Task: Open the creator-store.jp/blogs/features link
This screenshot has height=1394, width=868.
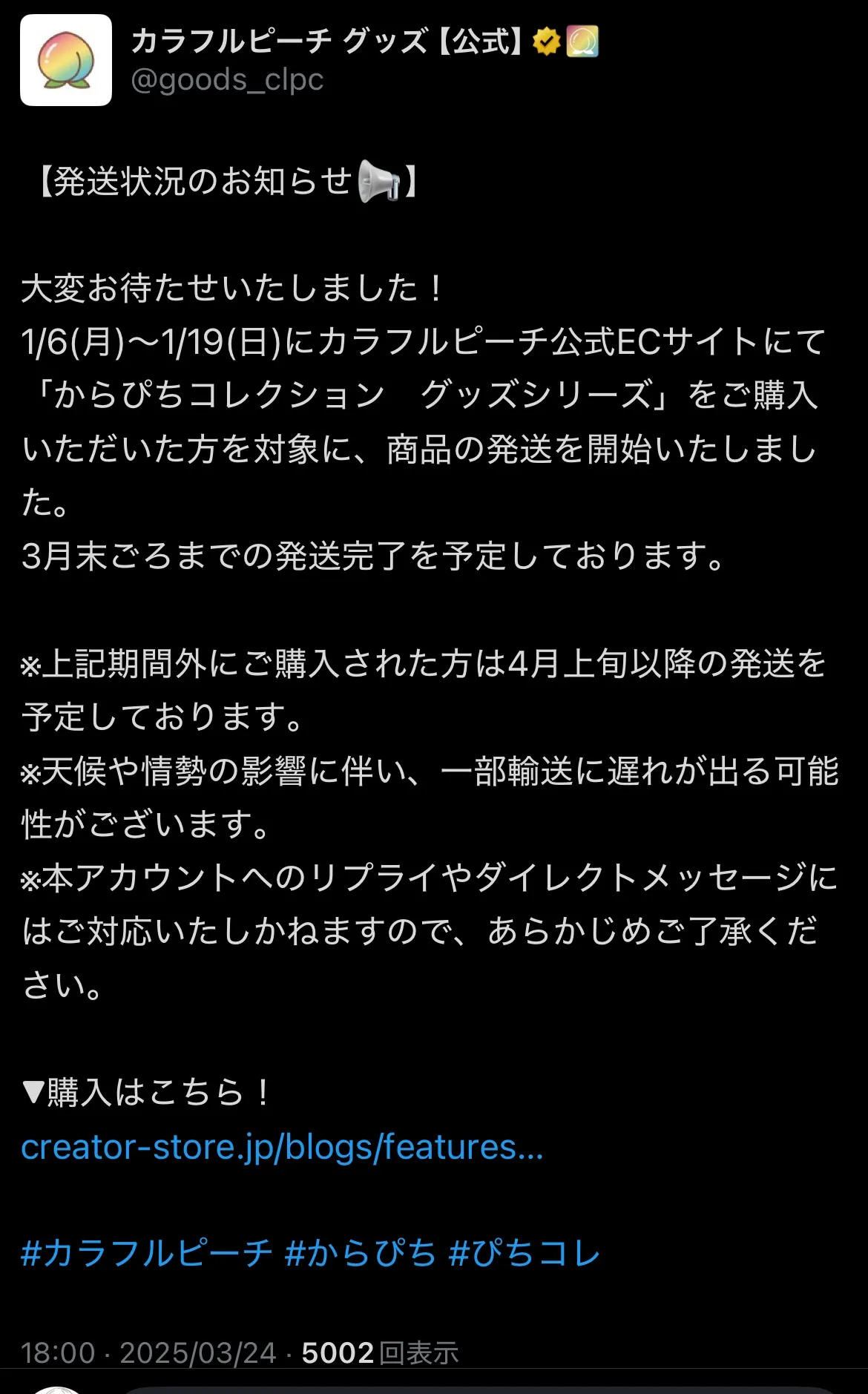Action: coord(282,1147)
